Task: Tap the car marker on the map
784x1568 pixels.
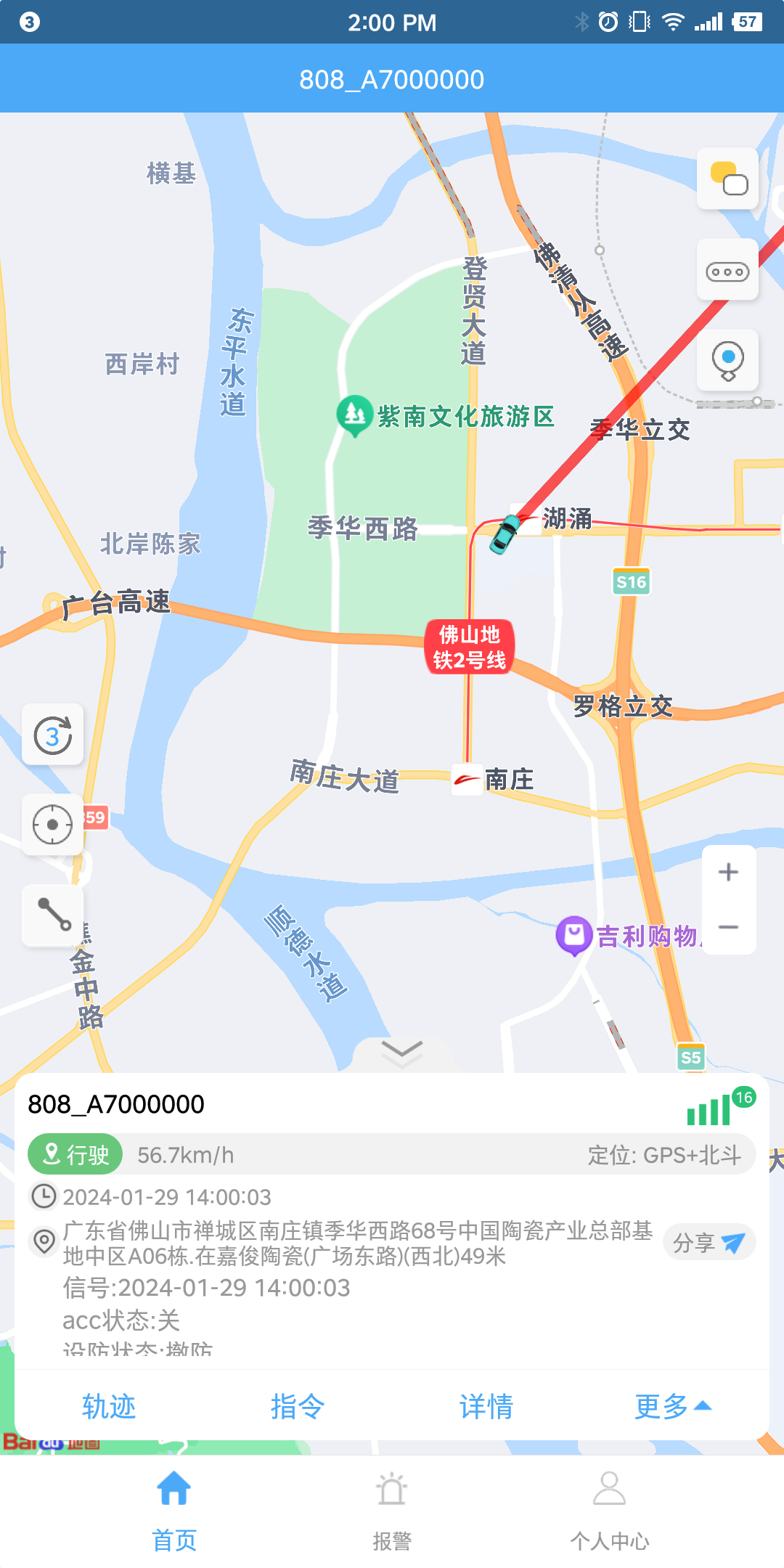Action: [x=505, y=534]
